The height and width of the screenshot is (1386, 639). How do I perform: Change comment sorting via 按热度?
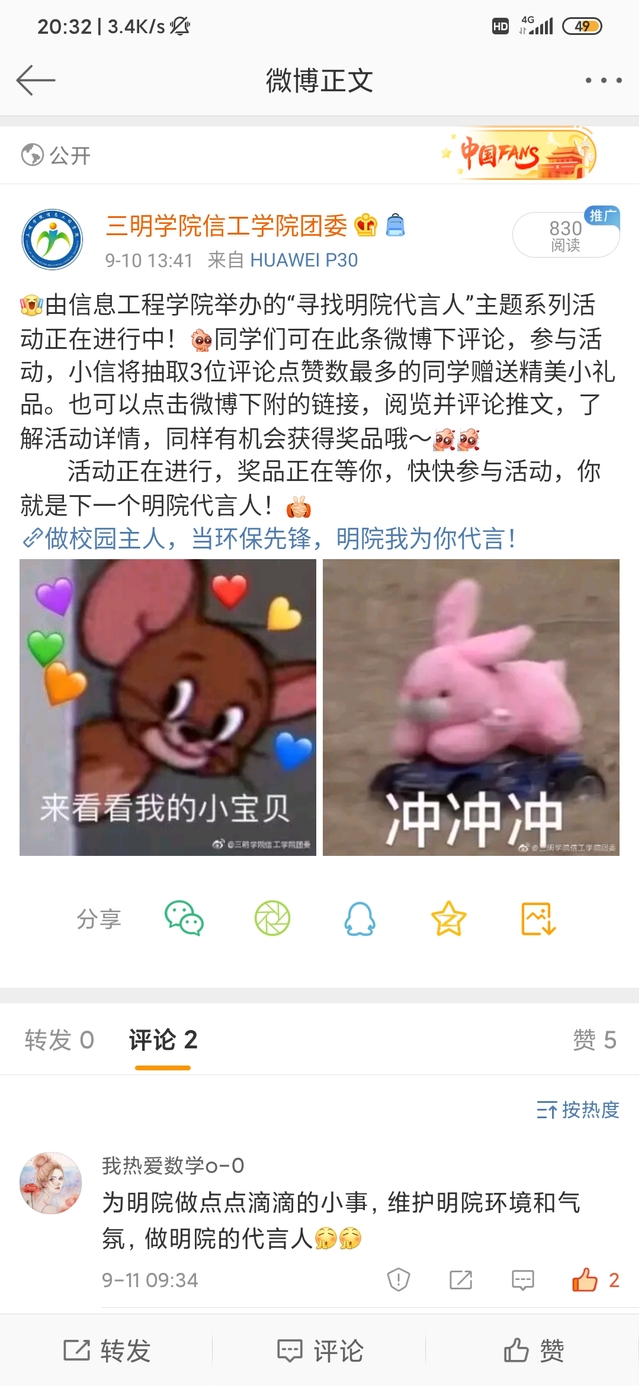[x=578, y=1109]
